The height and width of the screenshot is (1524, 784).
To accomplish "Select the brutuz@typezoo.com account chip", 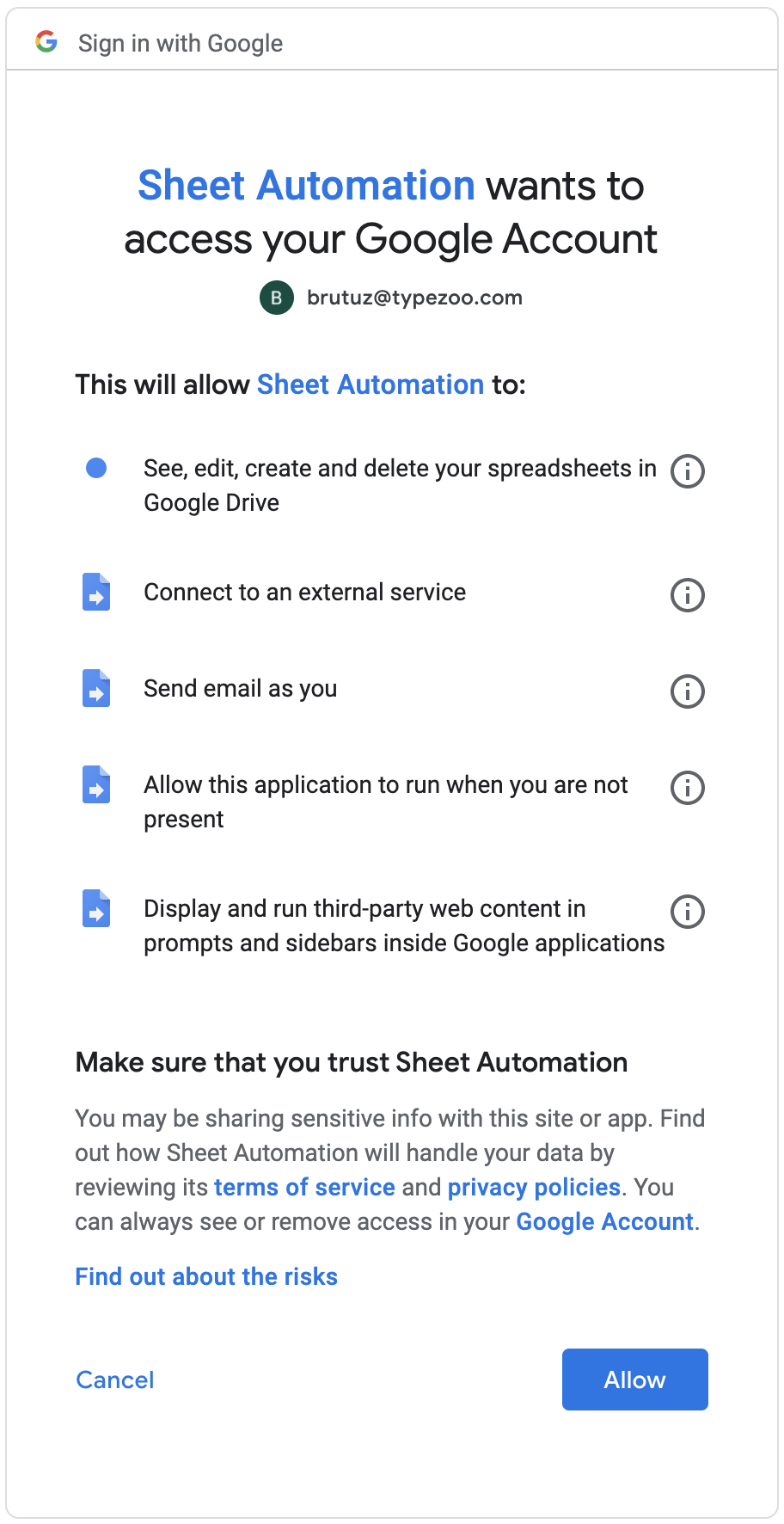I will point(392,298).
